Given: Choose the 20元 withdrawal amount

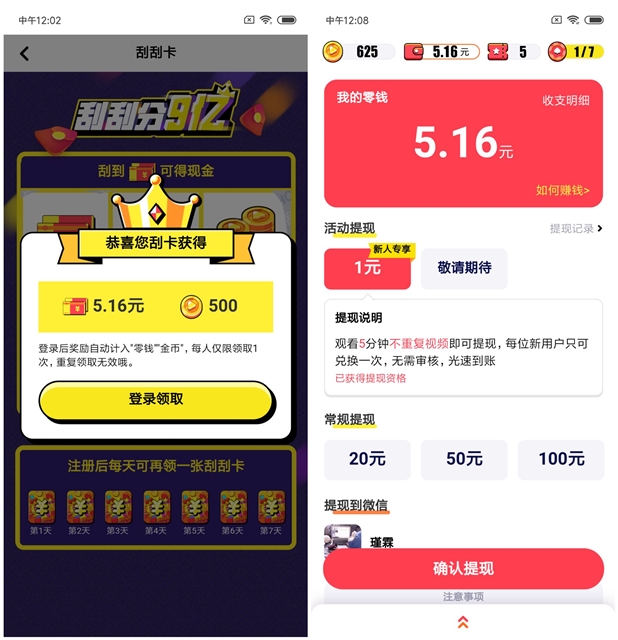Looking at the screenshot, I should (x=367, y=459).
